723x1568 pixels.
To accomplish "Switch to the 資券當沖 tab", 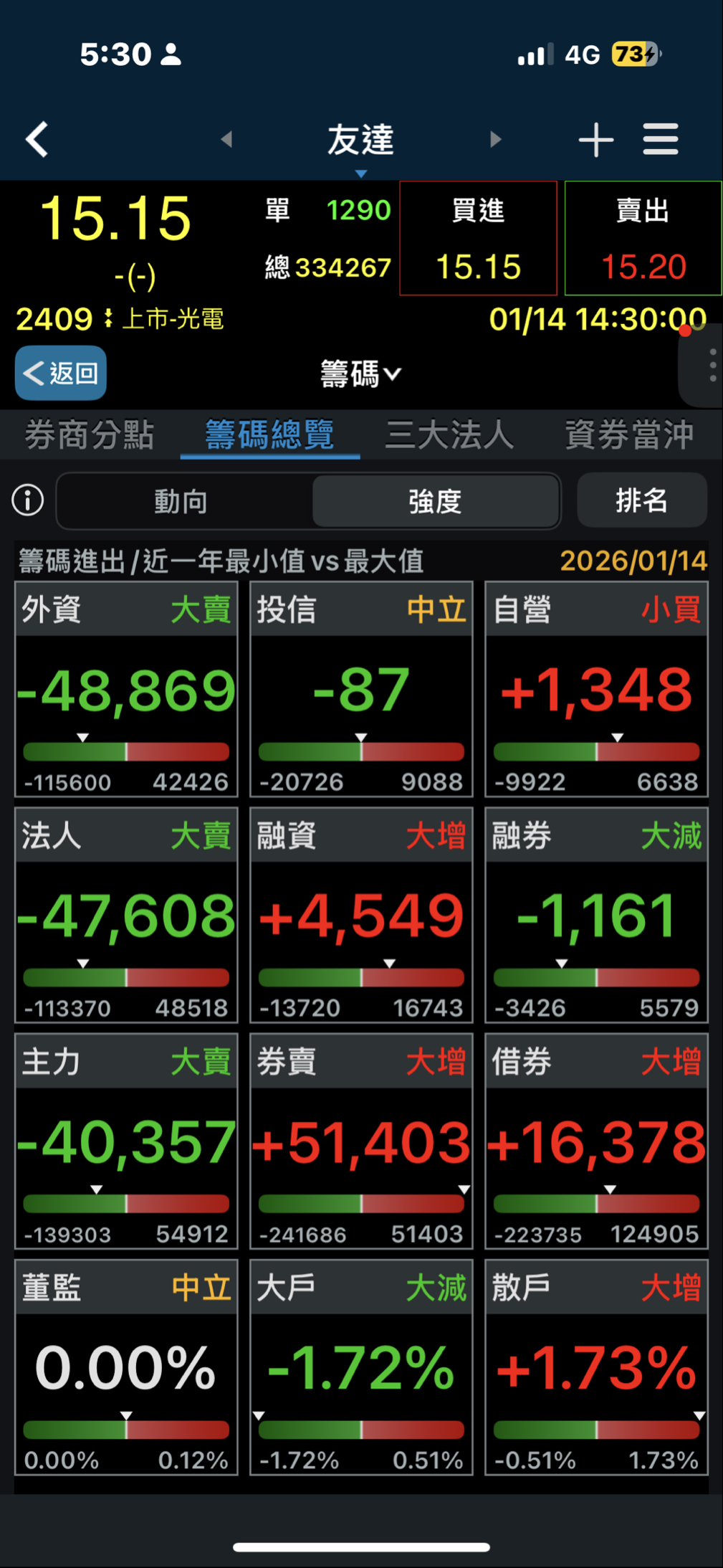I will pyautogui.click(x=629, y=434).
